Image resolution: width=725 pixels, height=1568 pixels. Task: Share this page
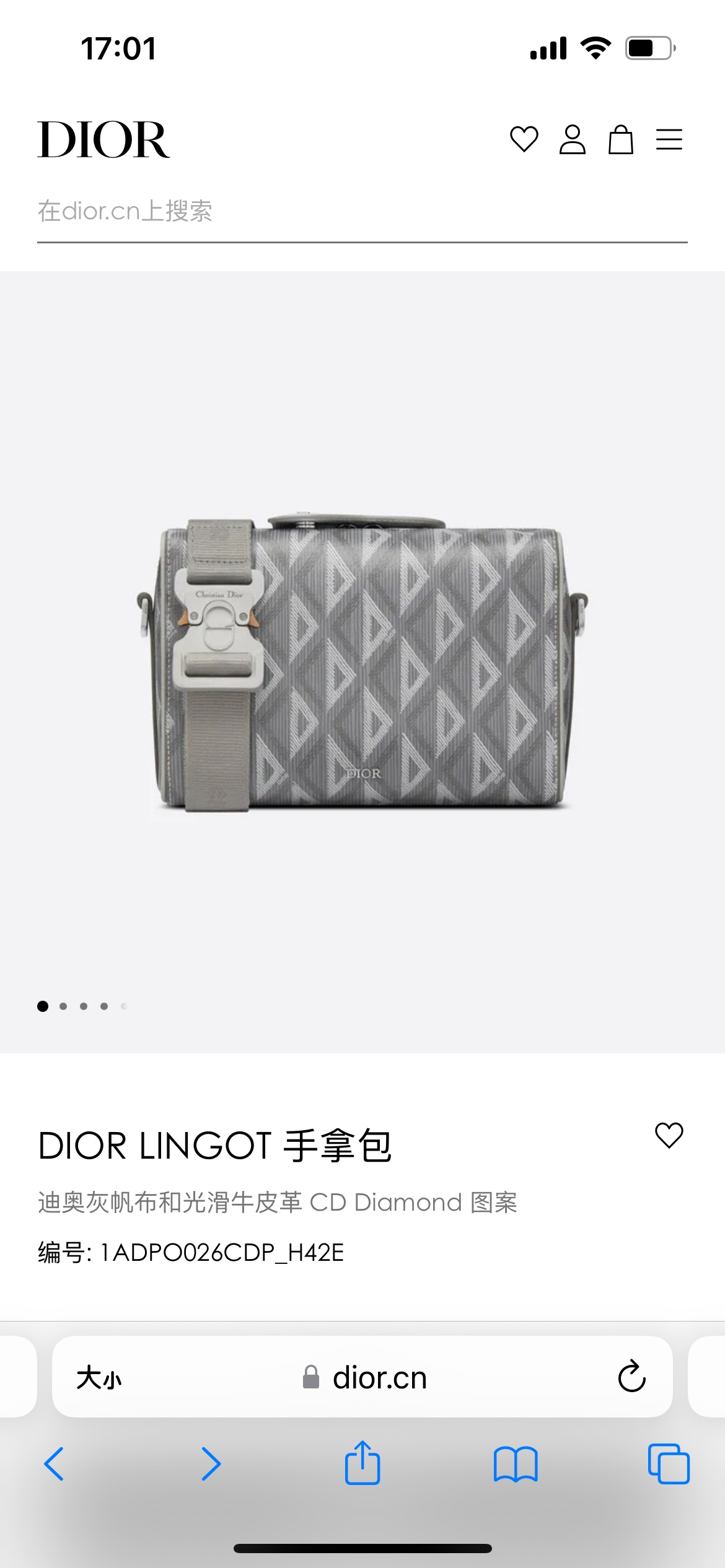point(362,1463)
